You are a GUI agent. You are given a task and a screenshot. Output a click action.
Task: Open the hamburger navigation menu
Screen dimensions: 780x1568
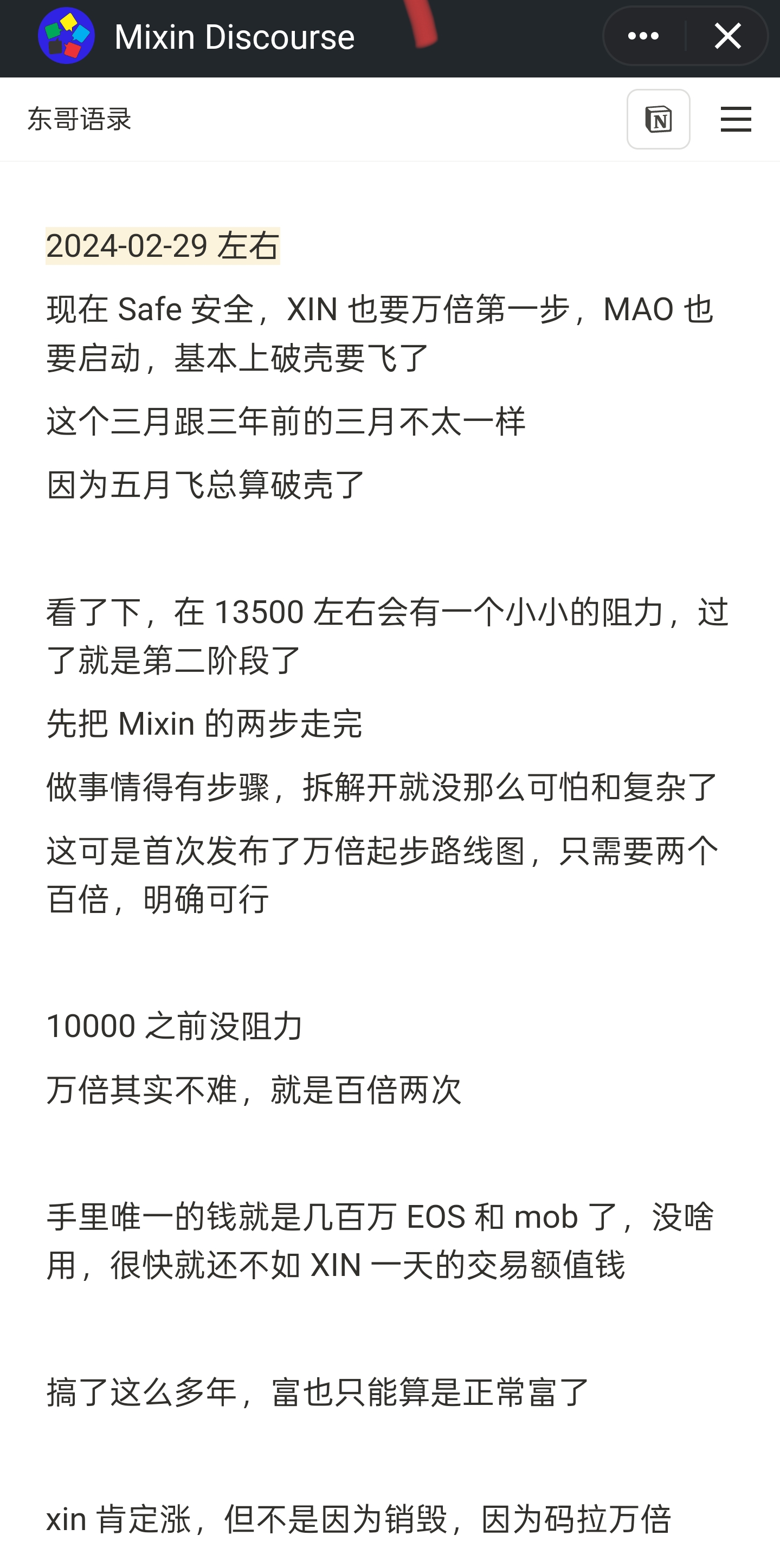click(x=736, y=119)
